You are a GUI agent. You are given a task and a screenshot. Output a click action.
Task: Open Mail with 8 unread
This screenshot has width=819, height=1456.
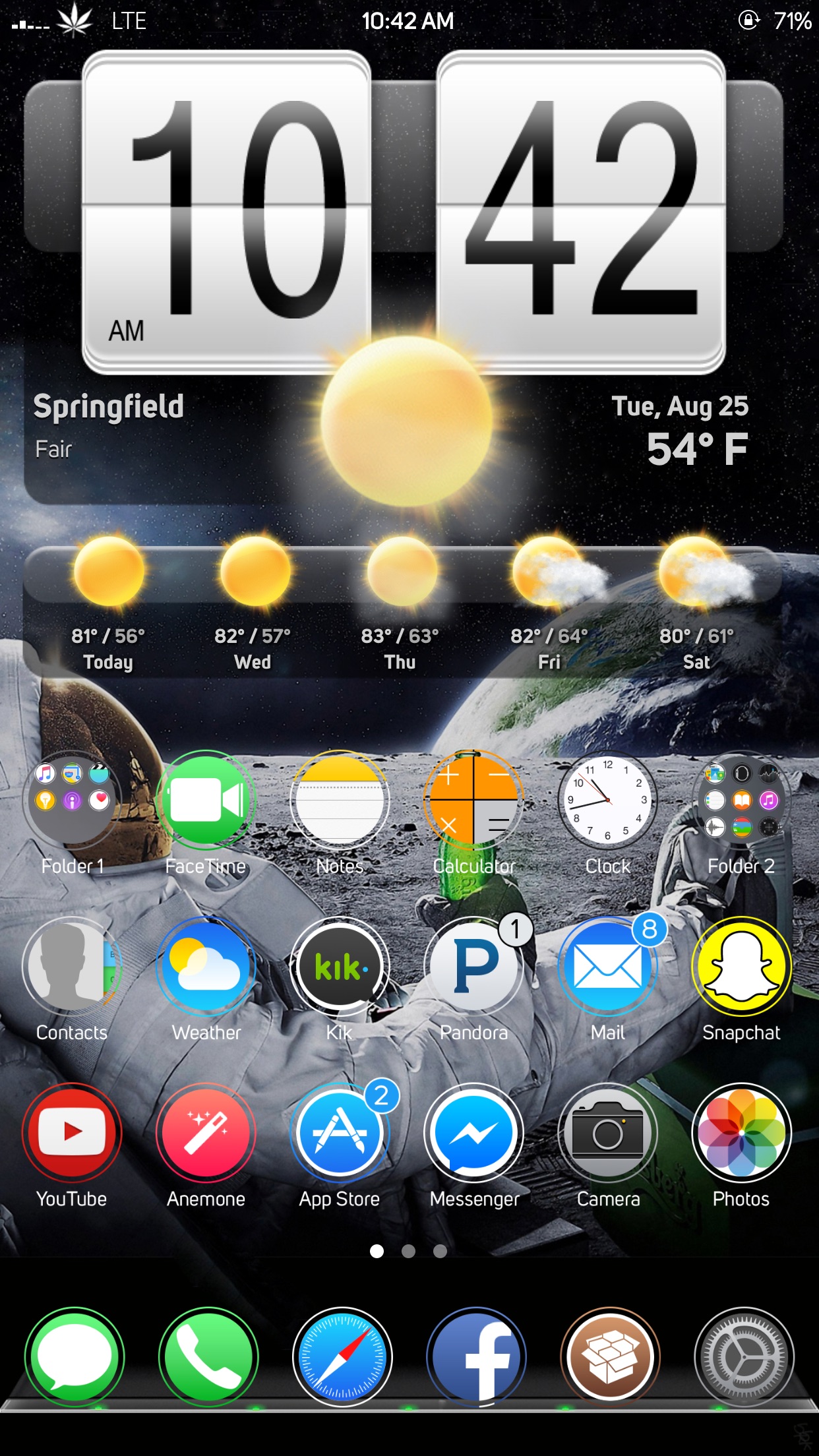coord(607,966)
